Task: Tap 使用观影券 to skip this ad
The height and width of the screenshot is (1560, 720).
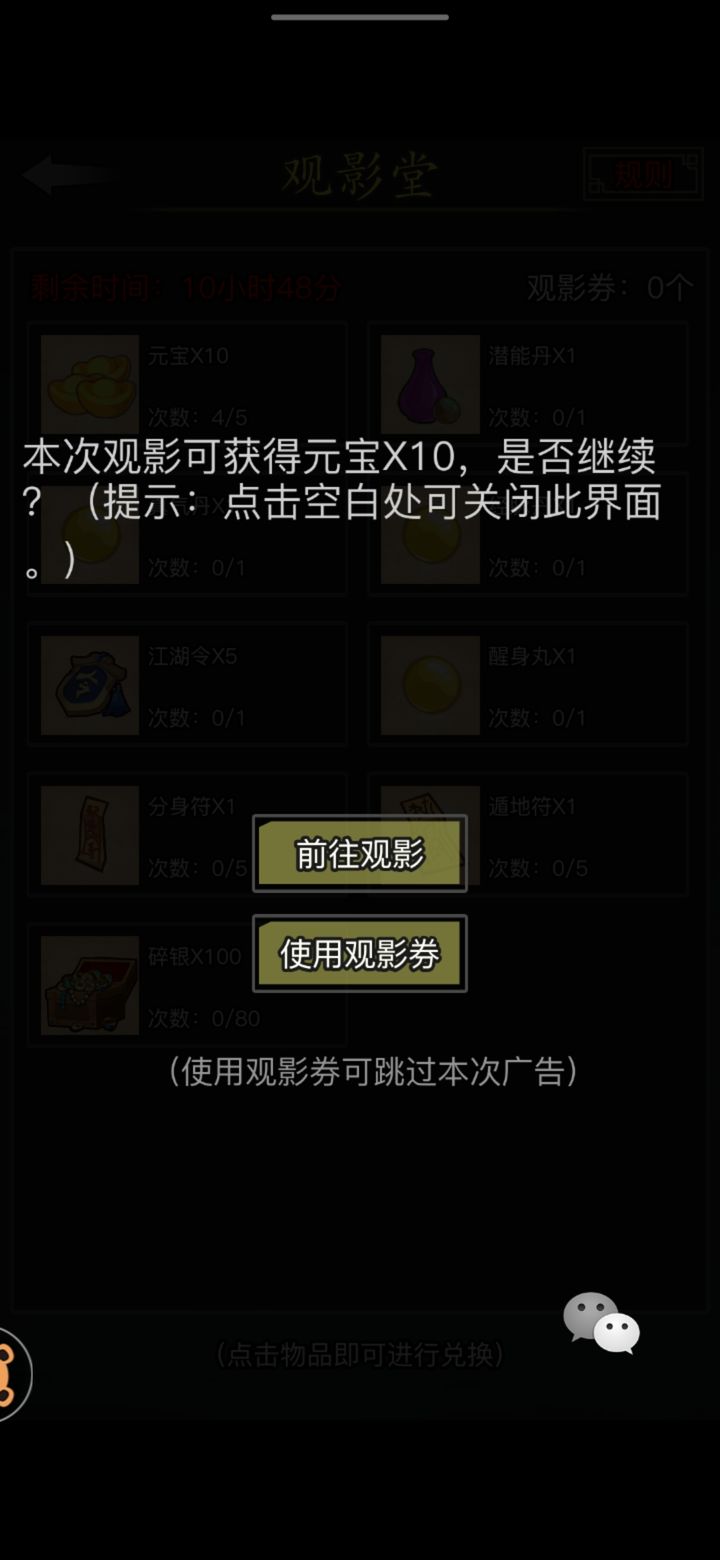Action: click(358, 953)
